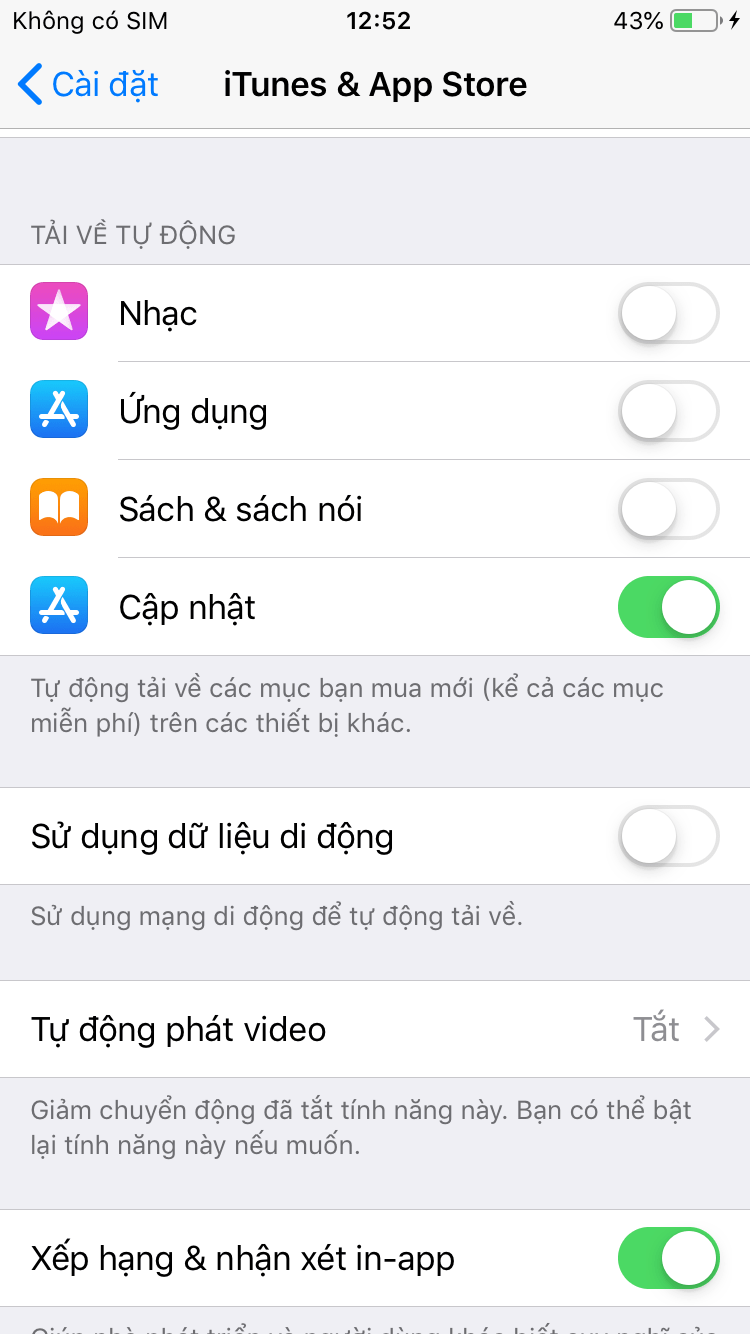Disable the Cập nhật toggle
Viewport: 750px width, 1334px height.
pos(669,607)
